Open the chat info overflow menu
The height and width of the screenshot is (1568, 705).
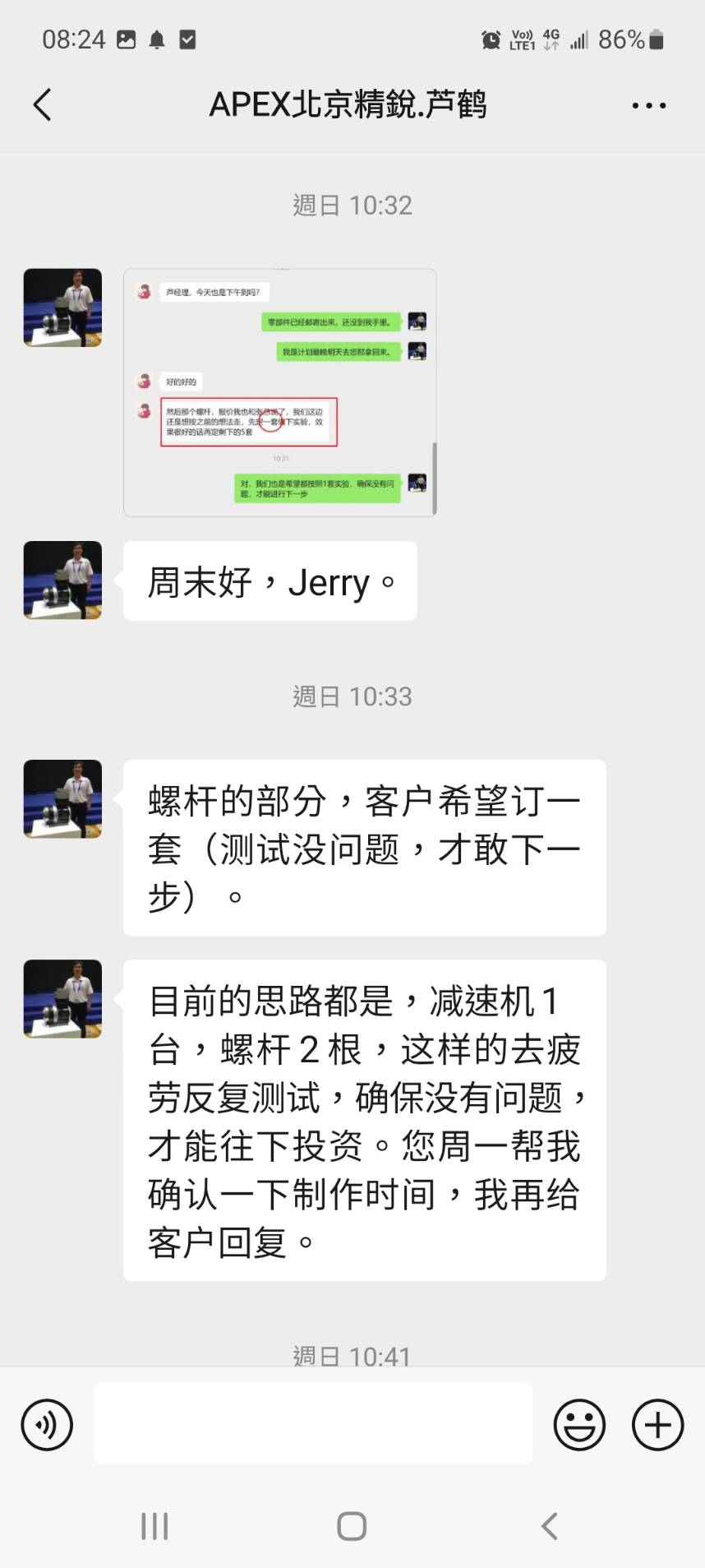pyautogui.click(x=648, y=105)
